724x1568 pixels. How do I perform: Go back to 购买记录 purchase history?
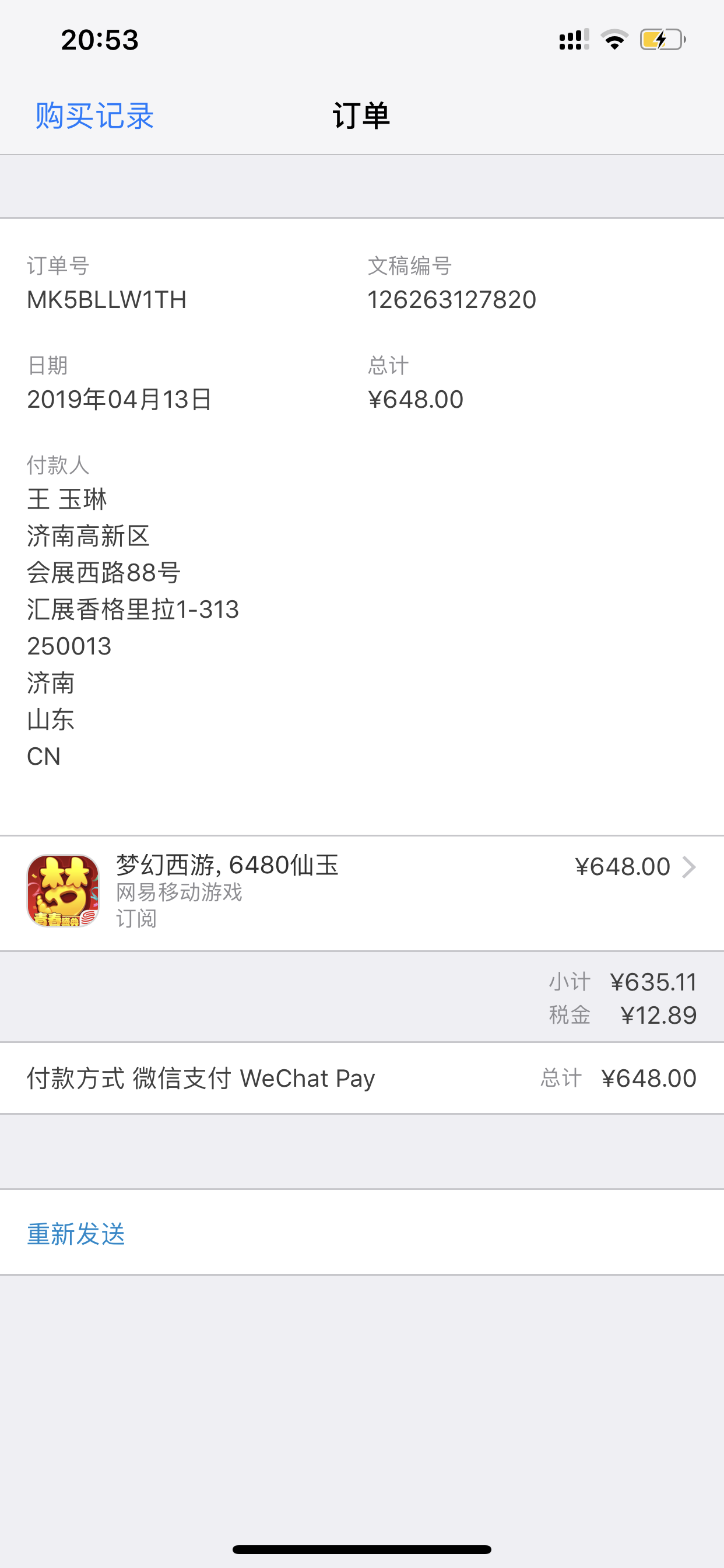click(x=94, y=116)
